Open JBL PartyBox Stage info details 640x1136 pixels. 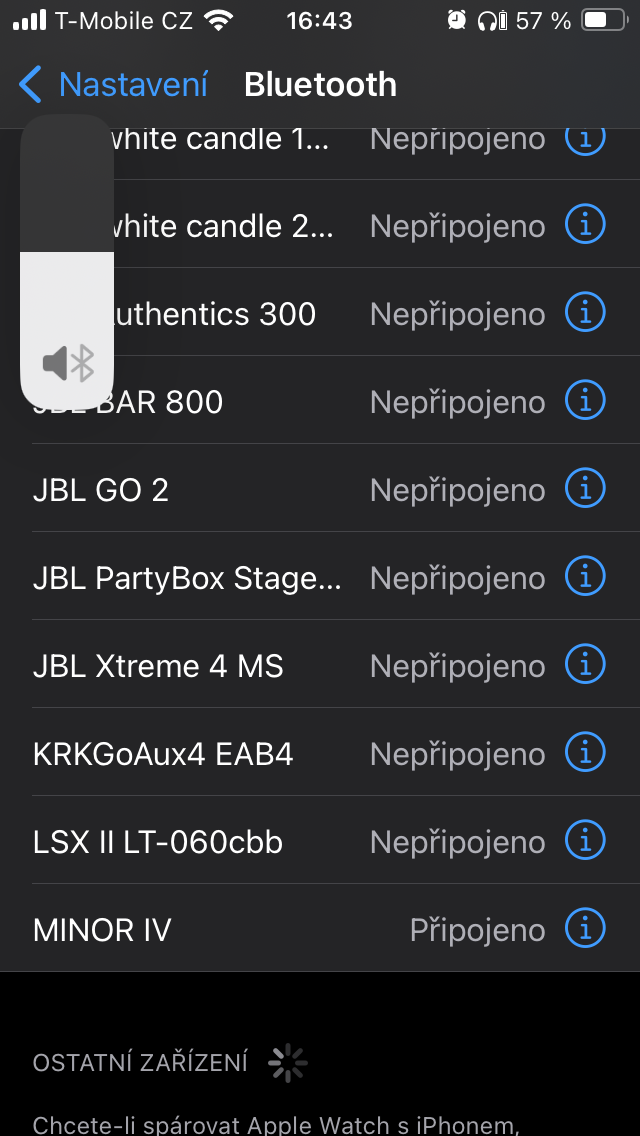[x=585, y=577]
